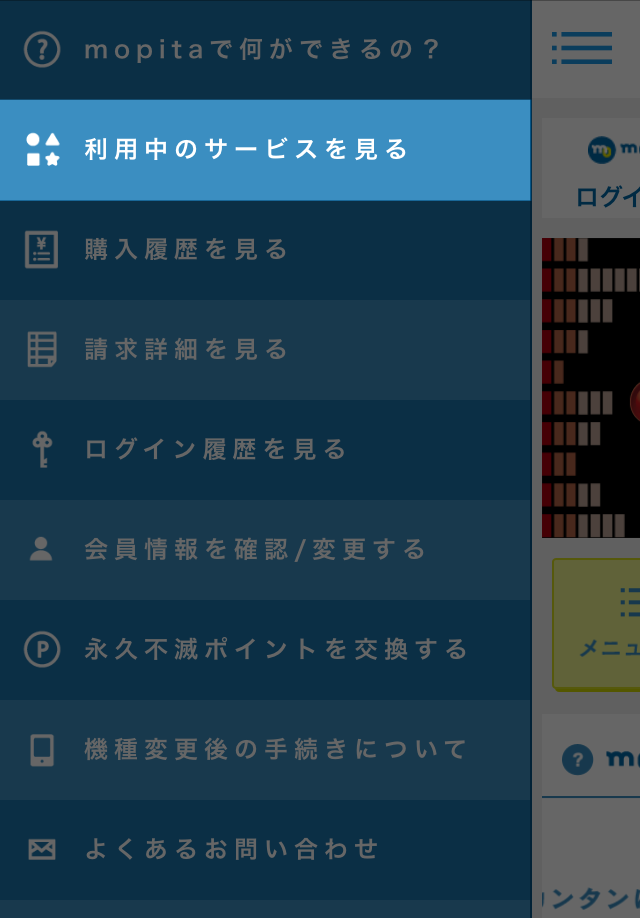Select 利用中のサービスを見る menu item

247,150
